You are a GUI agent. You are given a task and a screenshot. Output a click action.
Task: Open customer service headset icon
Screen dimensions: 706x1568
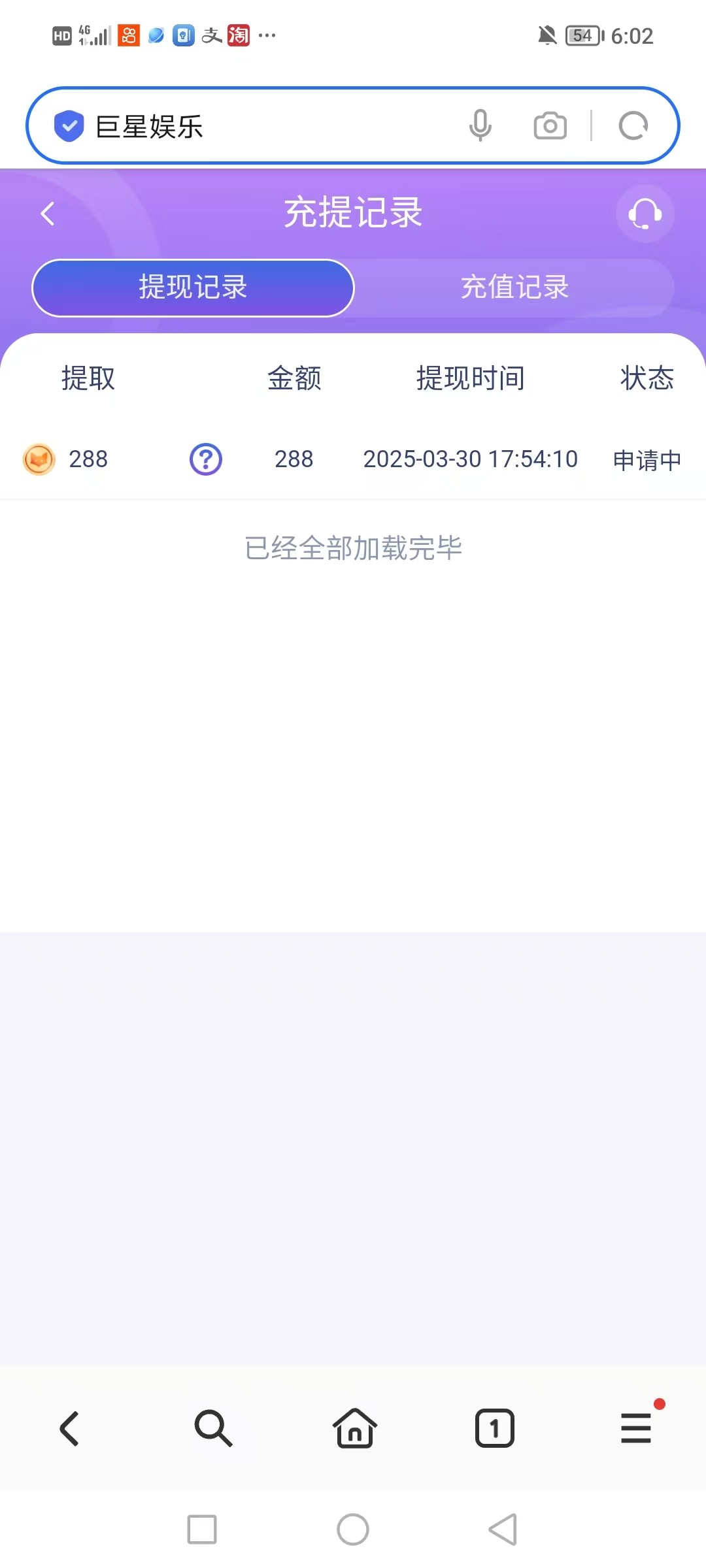pos(645,214)
